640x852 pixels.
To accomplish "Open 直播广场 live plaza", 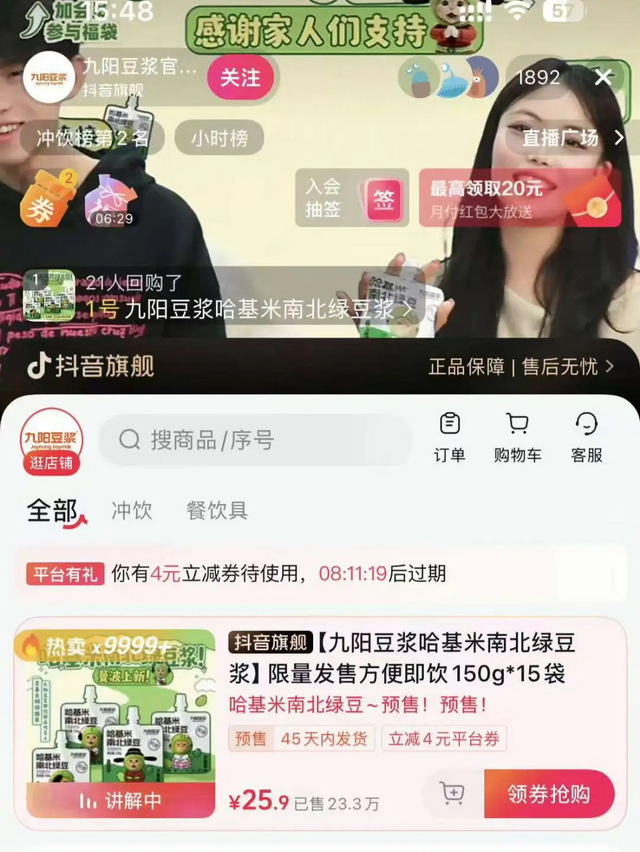I will click(572, 138).
